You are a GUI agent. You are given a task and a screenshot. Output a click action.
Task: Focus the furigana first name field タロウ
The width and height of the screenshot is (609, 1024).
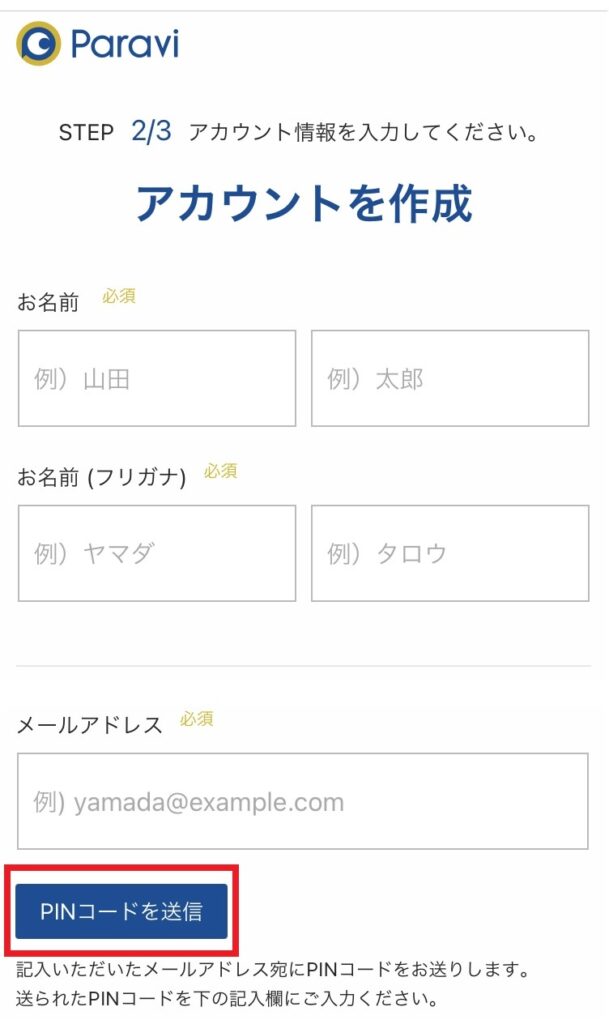[450, 553]
